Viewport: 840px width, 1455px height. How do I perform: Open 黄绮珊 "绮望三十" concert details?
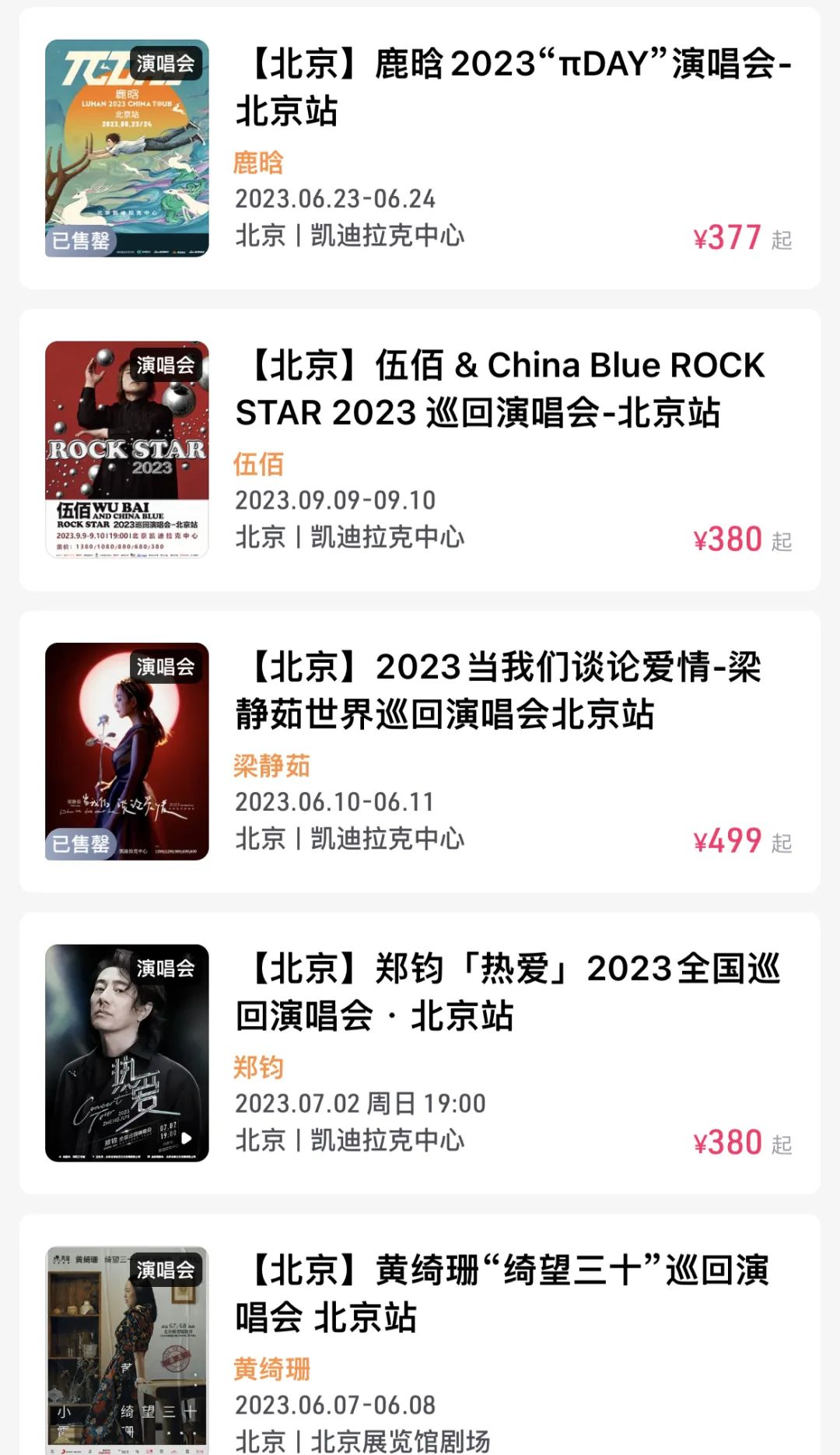(502, 1293)
